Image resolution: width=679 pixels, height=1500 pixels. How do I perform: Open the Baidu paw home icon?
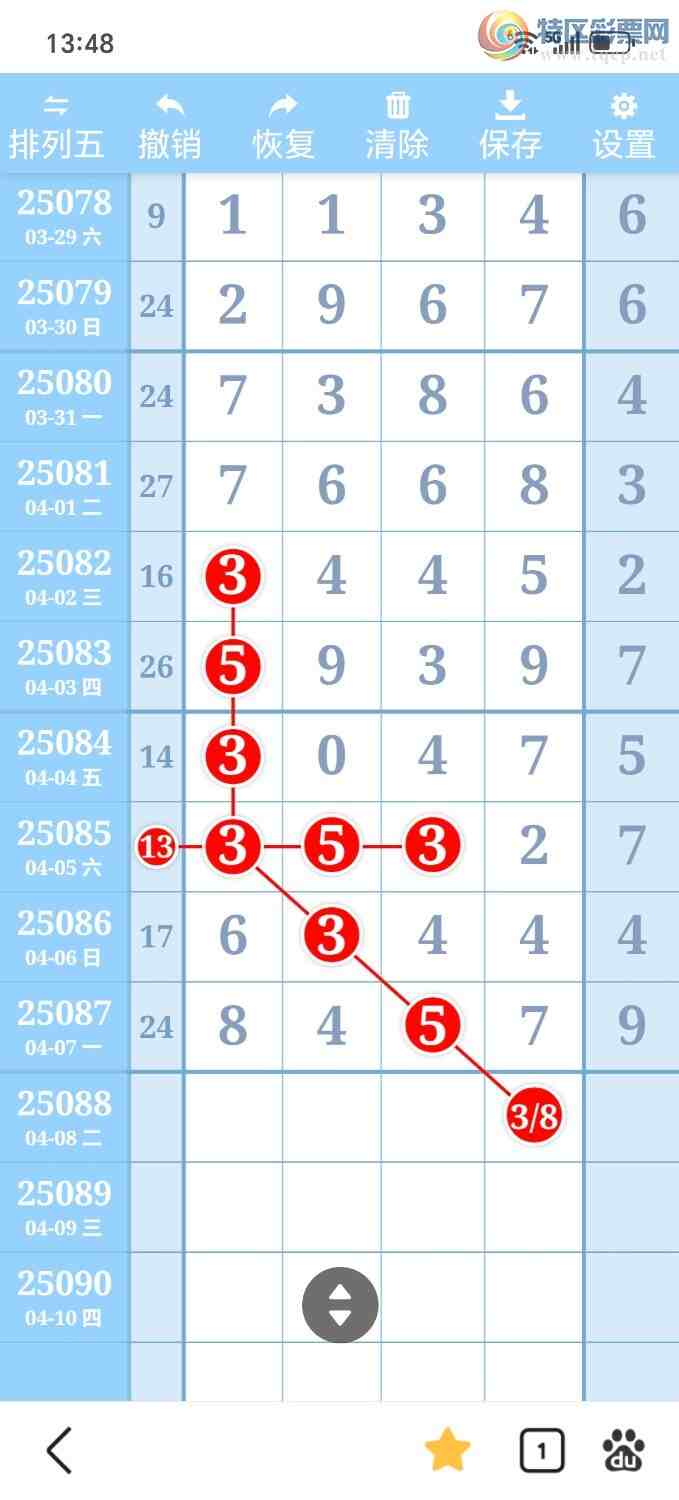click(624, 1450)
